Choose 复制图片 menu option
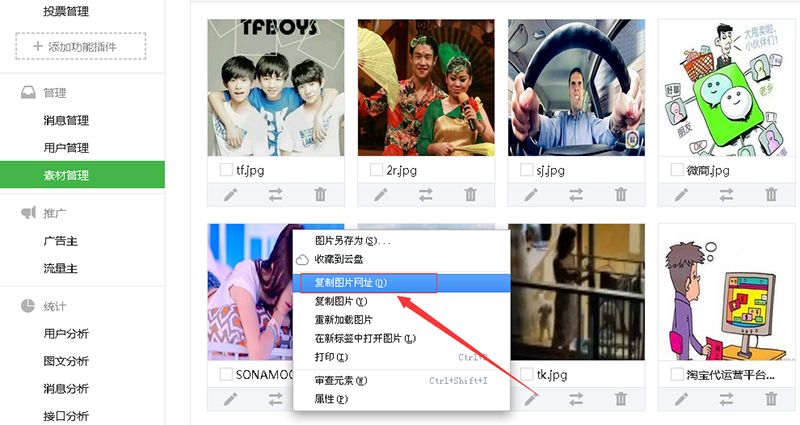This screenshot has height=425, width=800. pos(341,301)
